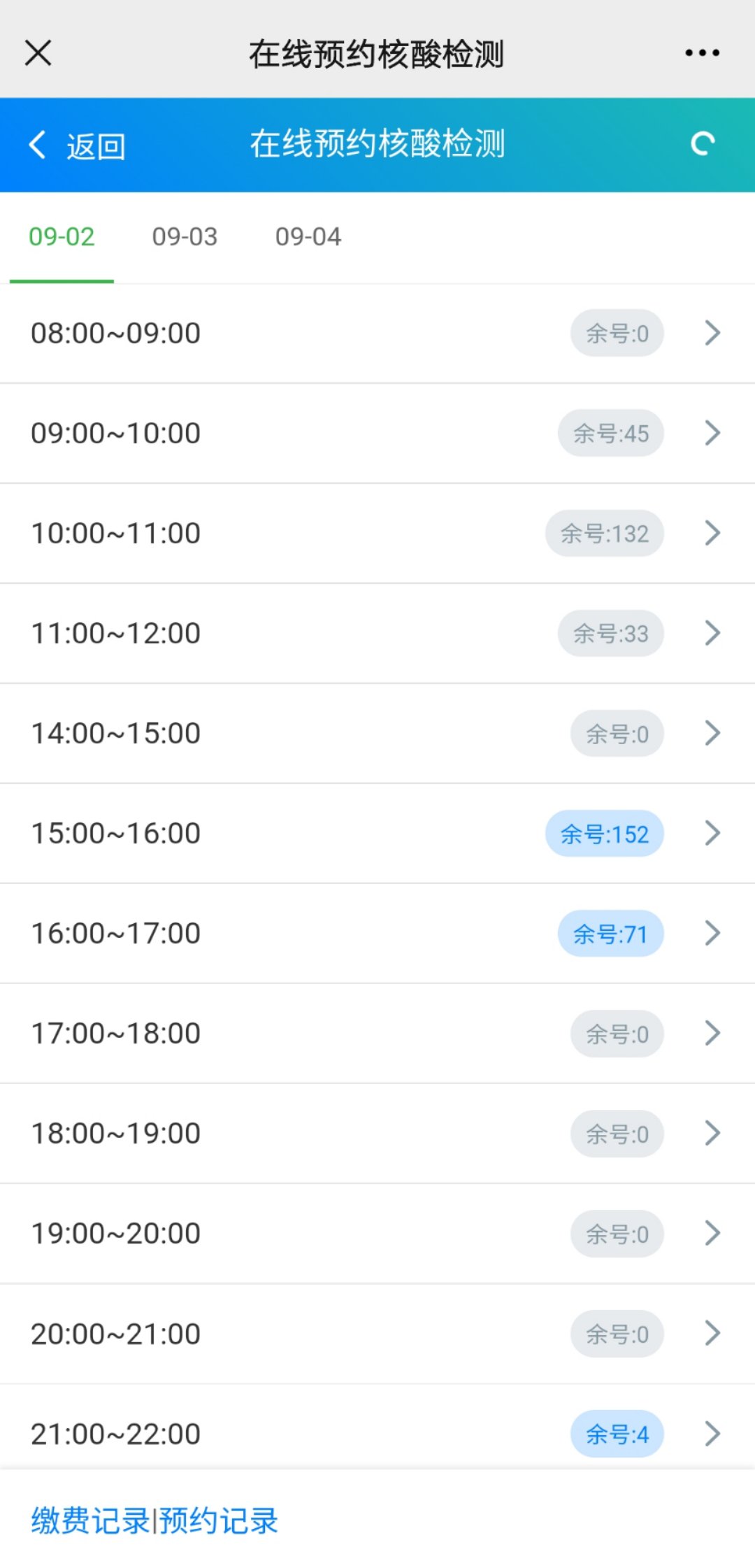Screen dimensions: 755x1568
Task: Go back using the 返回 button
Action: click(77, 145)
